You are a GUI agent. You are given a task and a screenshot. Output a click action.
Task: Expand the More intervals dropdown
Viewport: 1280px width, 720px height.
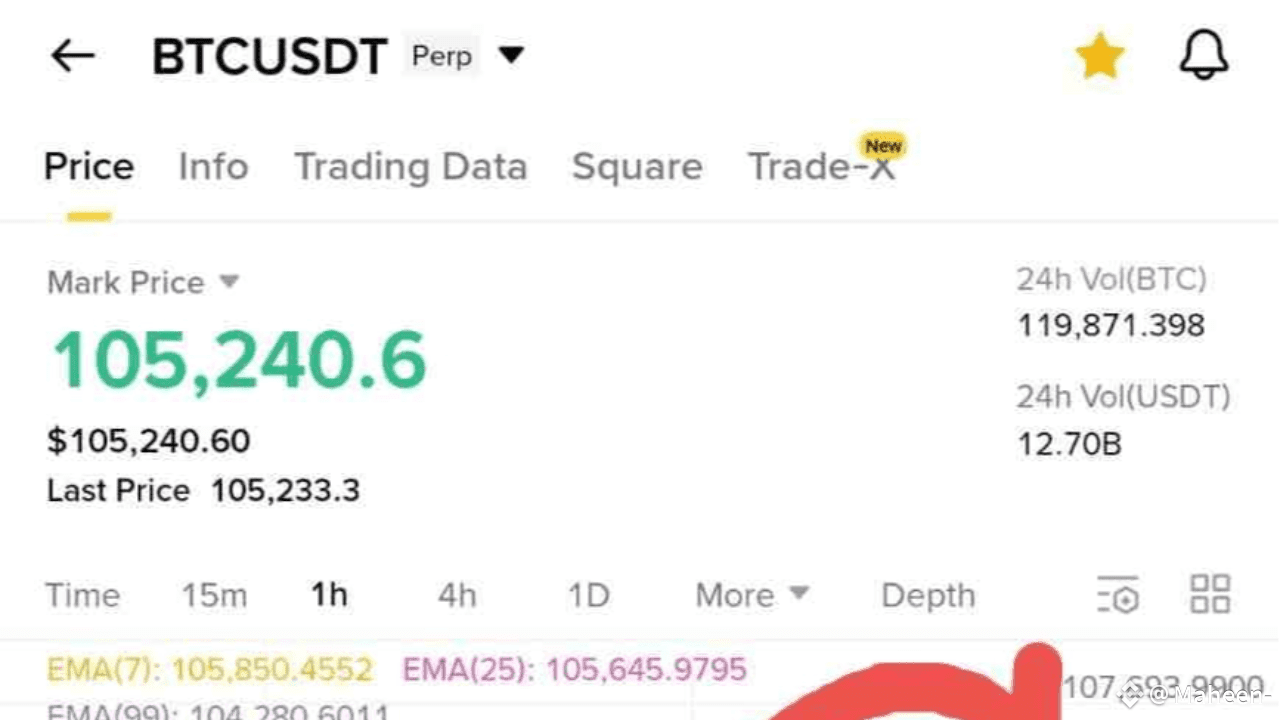(752, 596)
